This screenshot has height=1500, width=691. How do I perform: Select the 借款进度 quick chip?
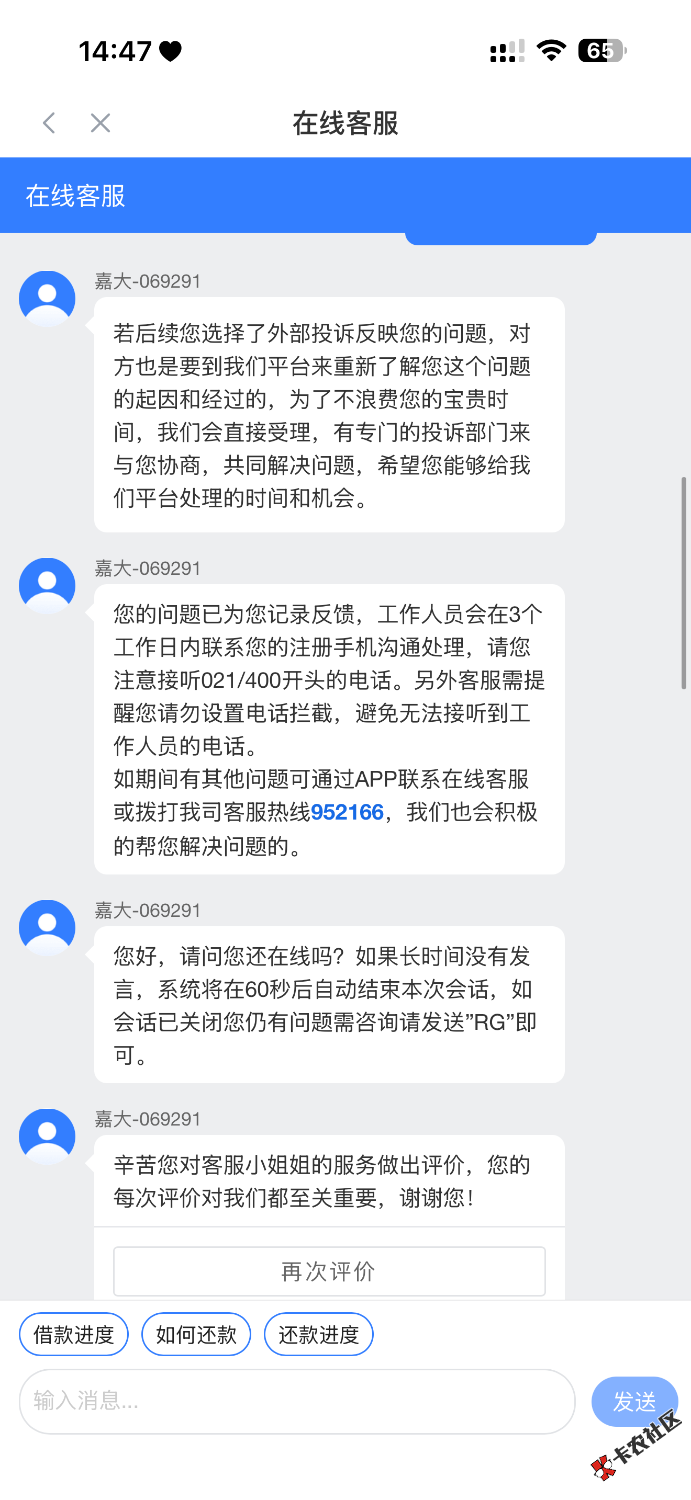[x=74, y=1334]
